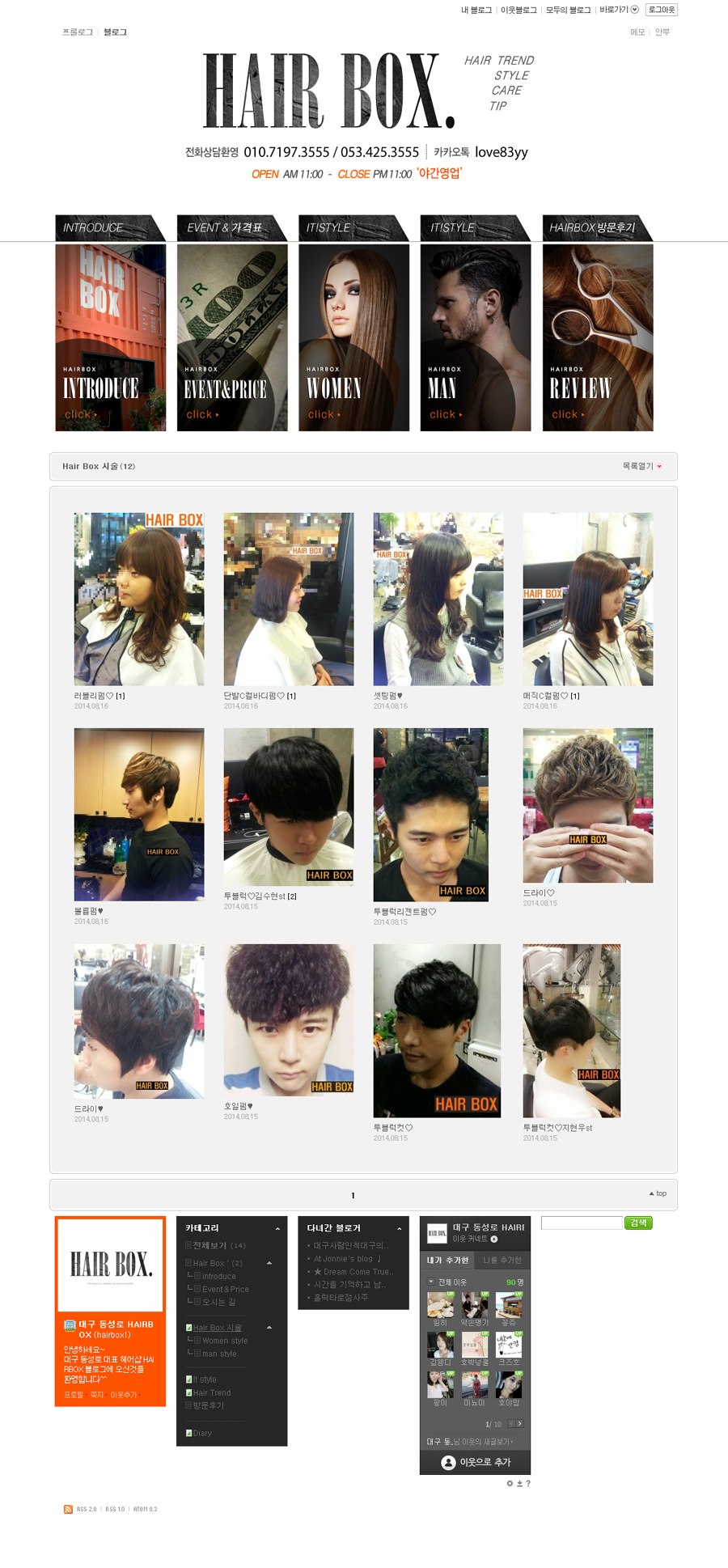Open the MAN style banner card

coord(476,337)
